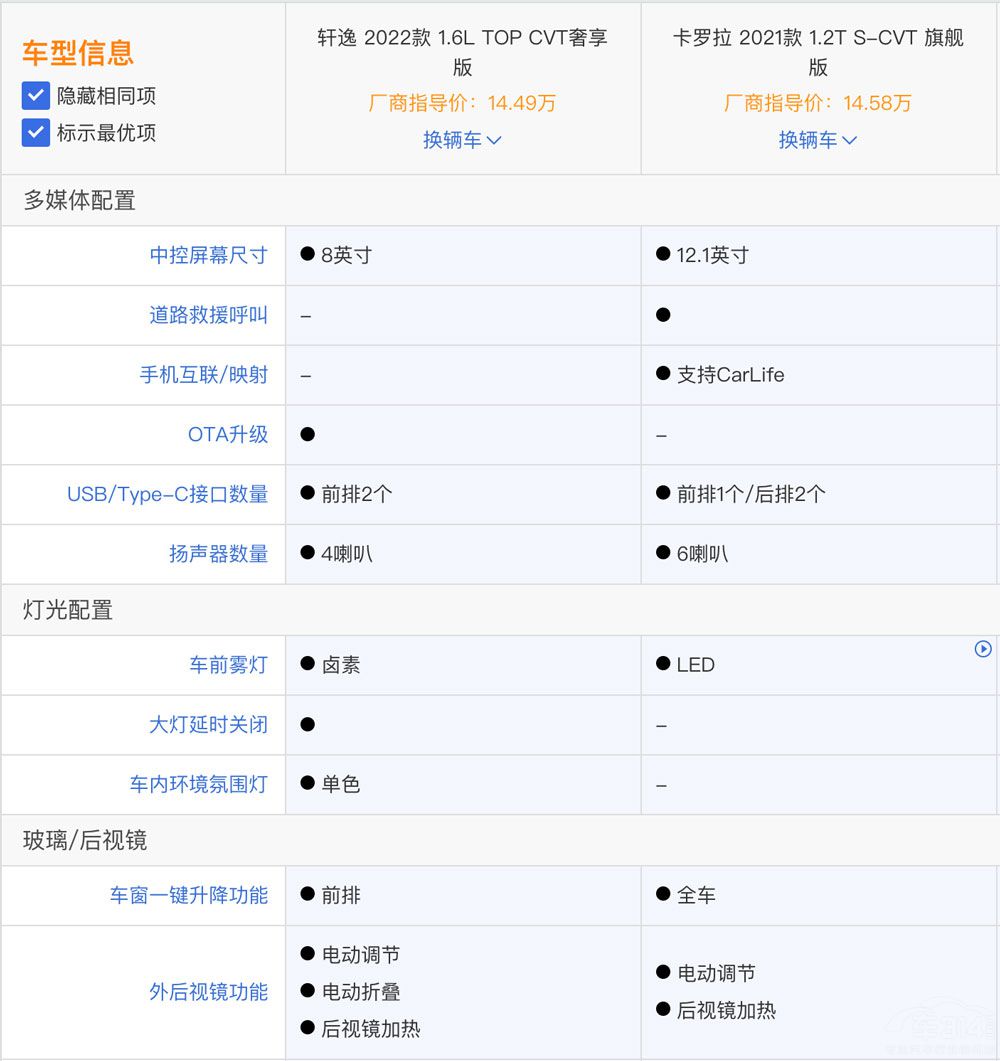This screenshot has height=1061, width=1000.
Task: Open 车窗一键升降功能 explanation
Action: [x=188, y=895]
